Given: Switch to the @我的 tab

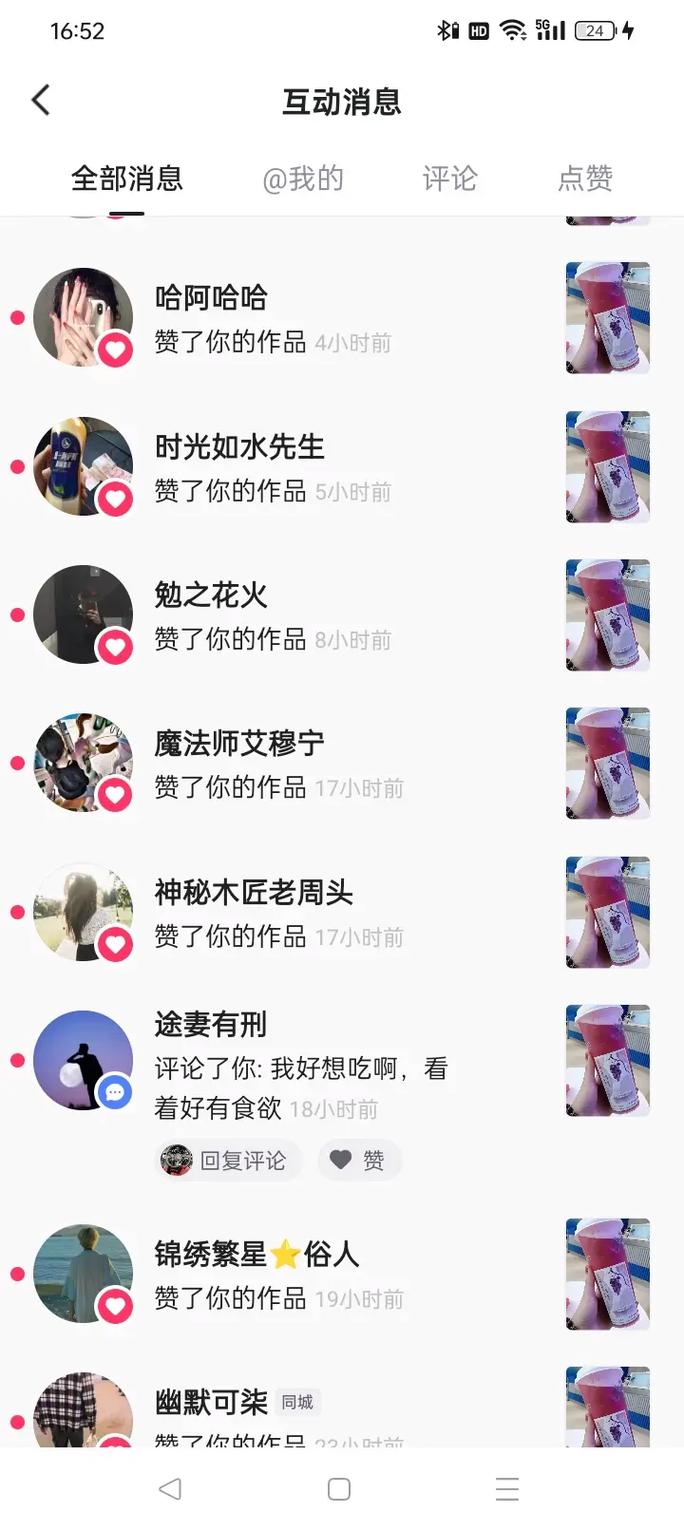Looking at the screenshot, I should (x=303, y=179).
